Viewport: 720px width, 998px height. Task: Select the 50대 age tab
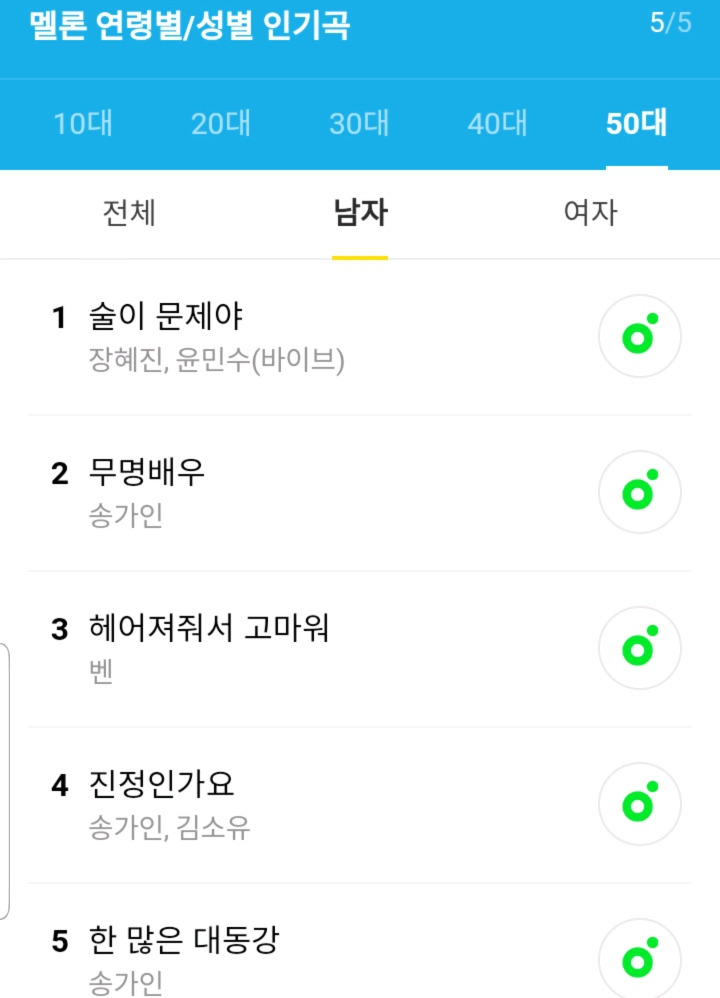(x=636, y=124)
